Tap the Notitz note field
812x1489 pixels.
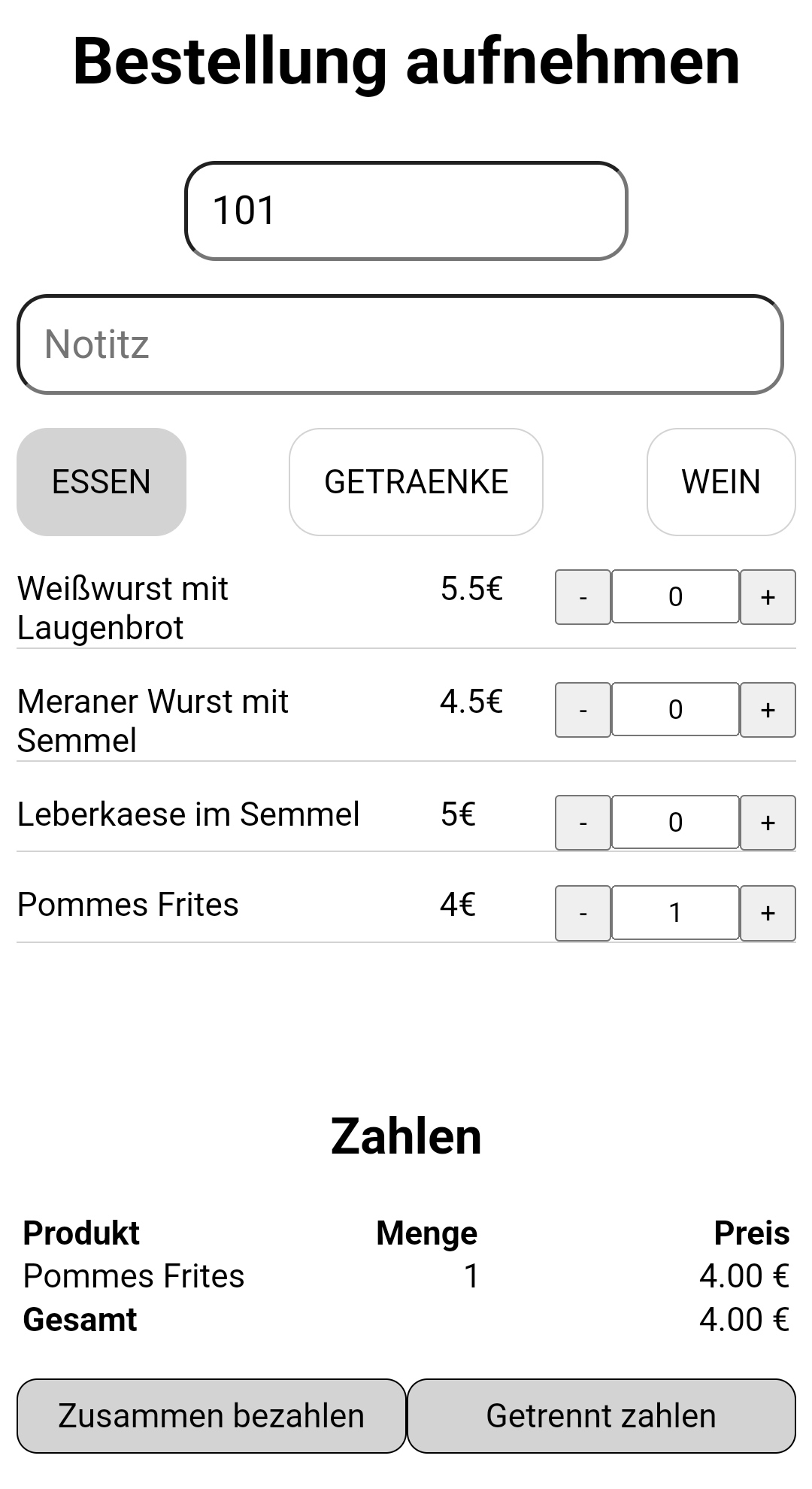click(400, 344)
